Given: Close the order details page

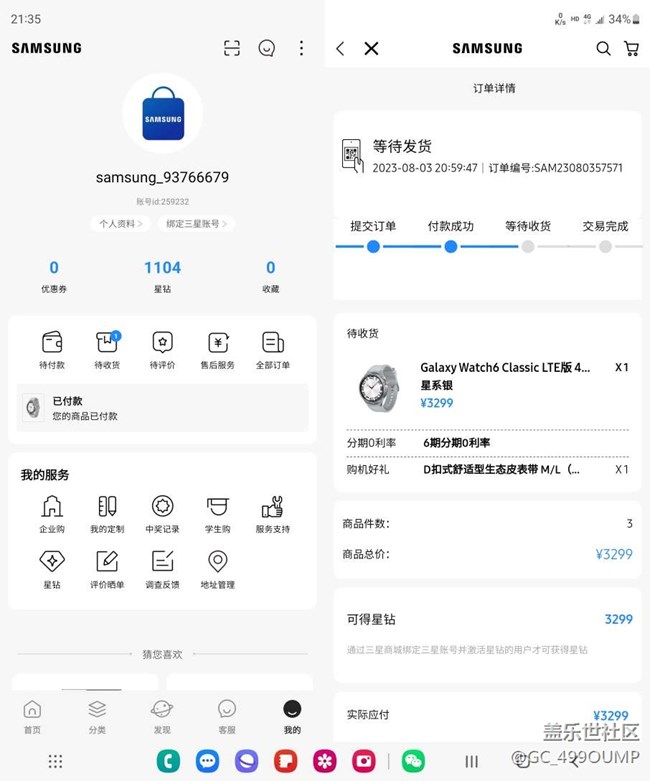Looking at the screenshot, I should (371, 48).
